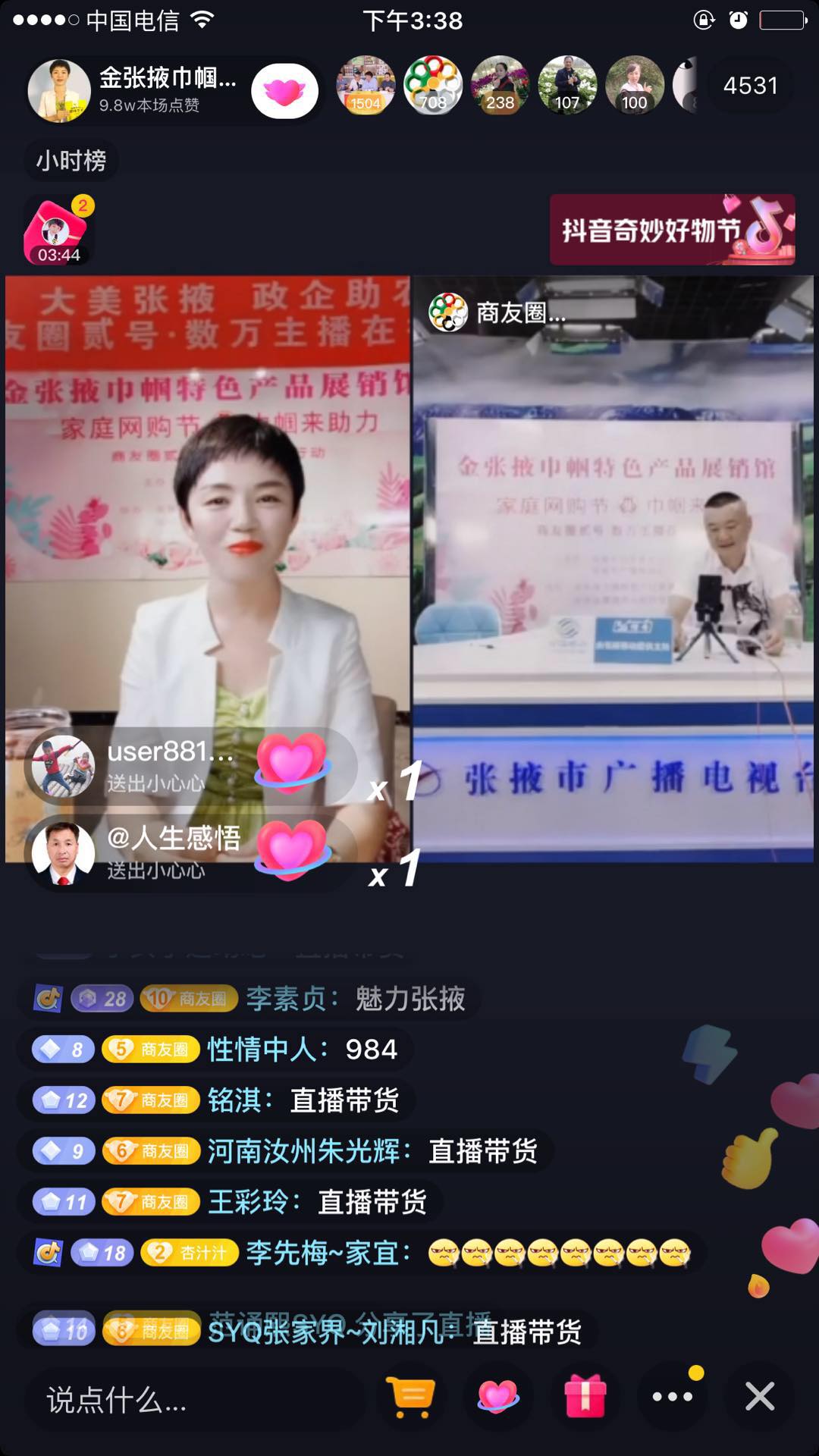The width and height of the screenshot is (819, 1456).
Task: Open viewer avatar with 708
Action: [432, 85]
